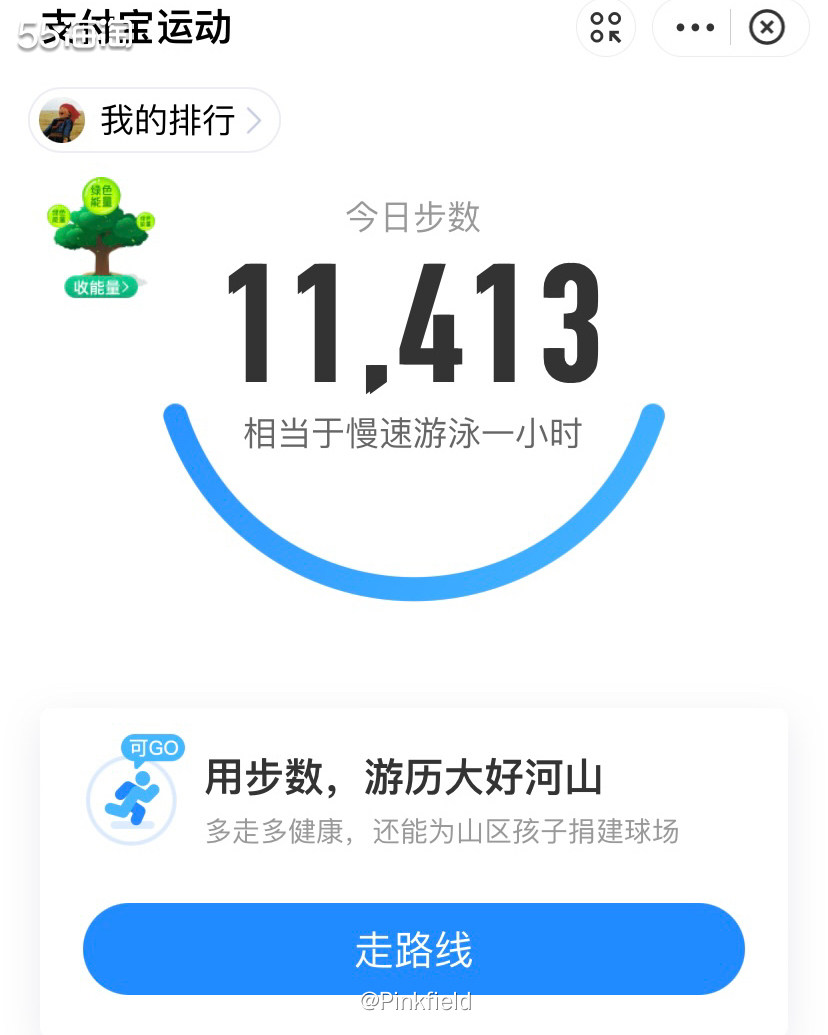
Task: Tap the step count 11,413
Action: [413, 325]
